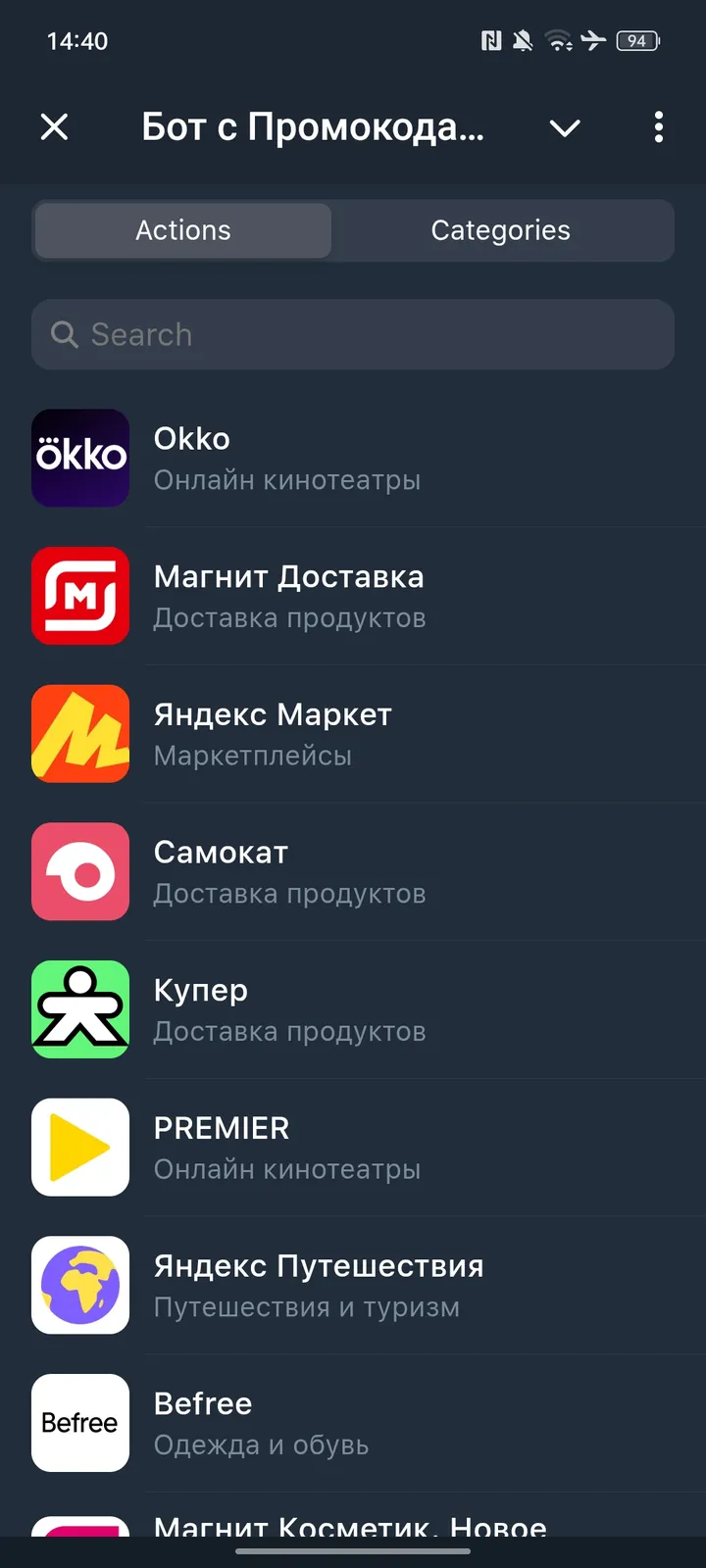Open the Яндекс Путешествия globe icon

coord(80,1285)
